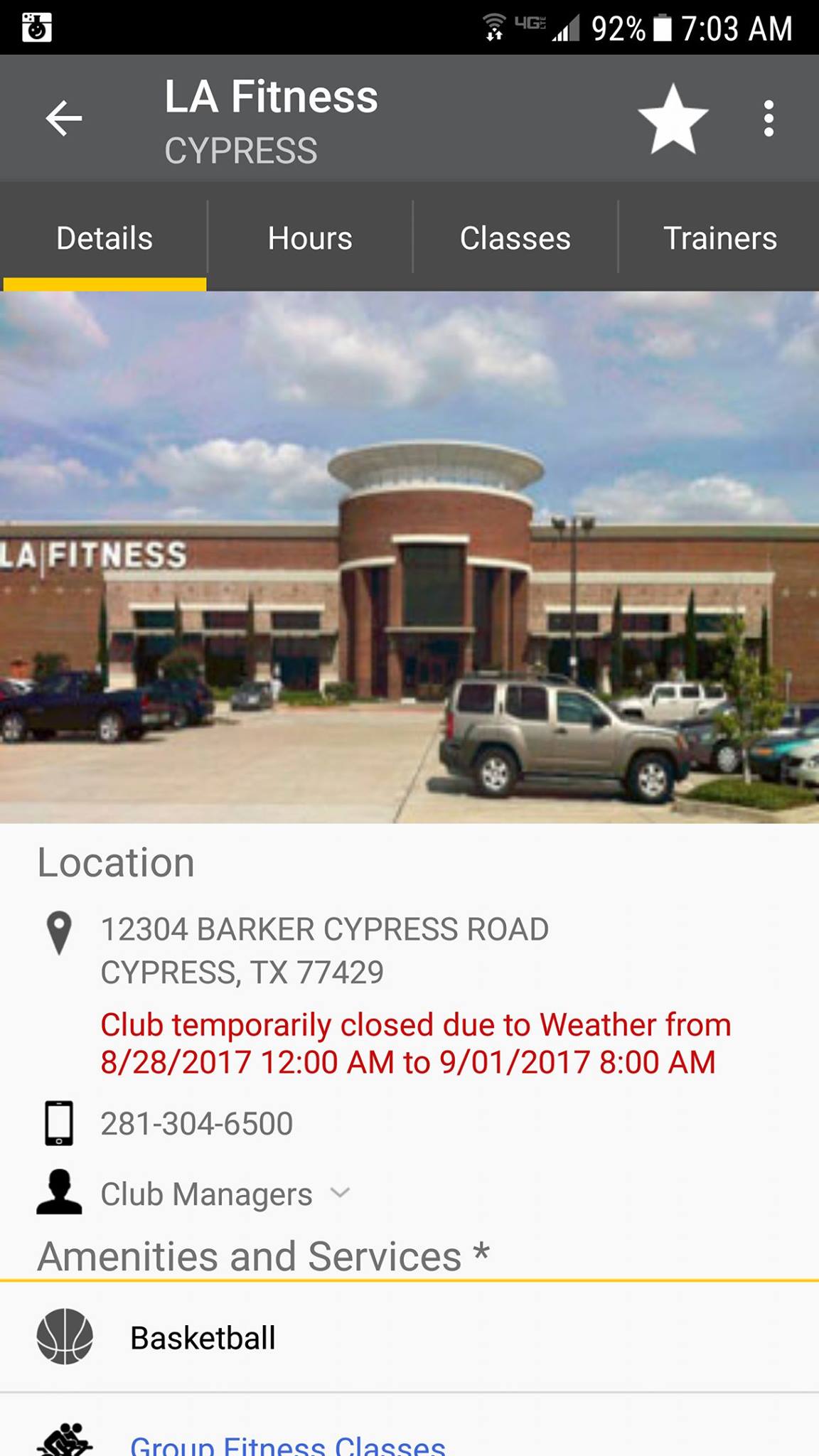The width and height of the screenshot is (819, 1456).
Task: Go back using the arrow icon
Action: pyautogui.click(x=64, y=118)
